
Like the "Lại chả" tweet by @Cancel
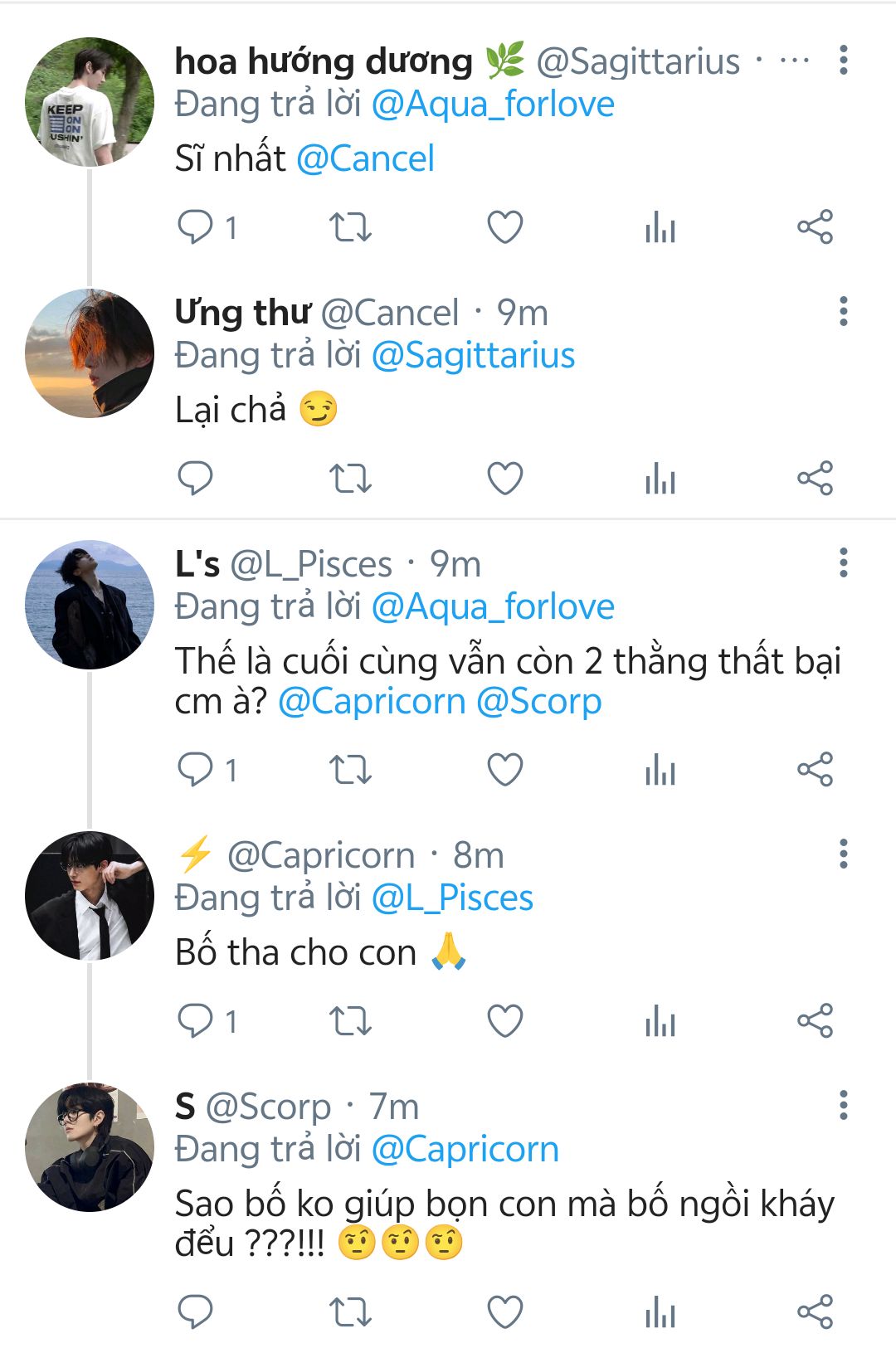(504, 478)
